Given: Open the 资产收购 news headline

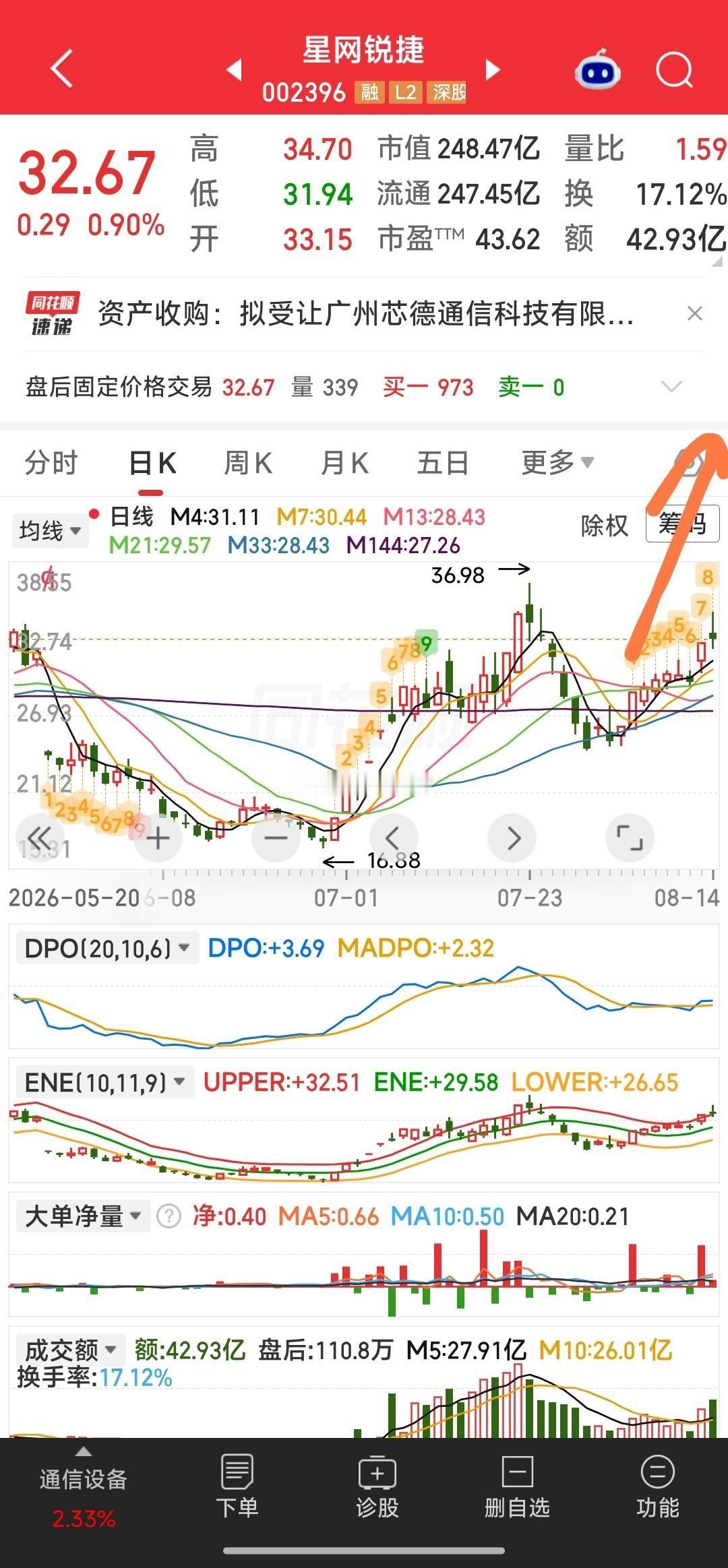Looking at the screenshot, I should tap(365, 314).
